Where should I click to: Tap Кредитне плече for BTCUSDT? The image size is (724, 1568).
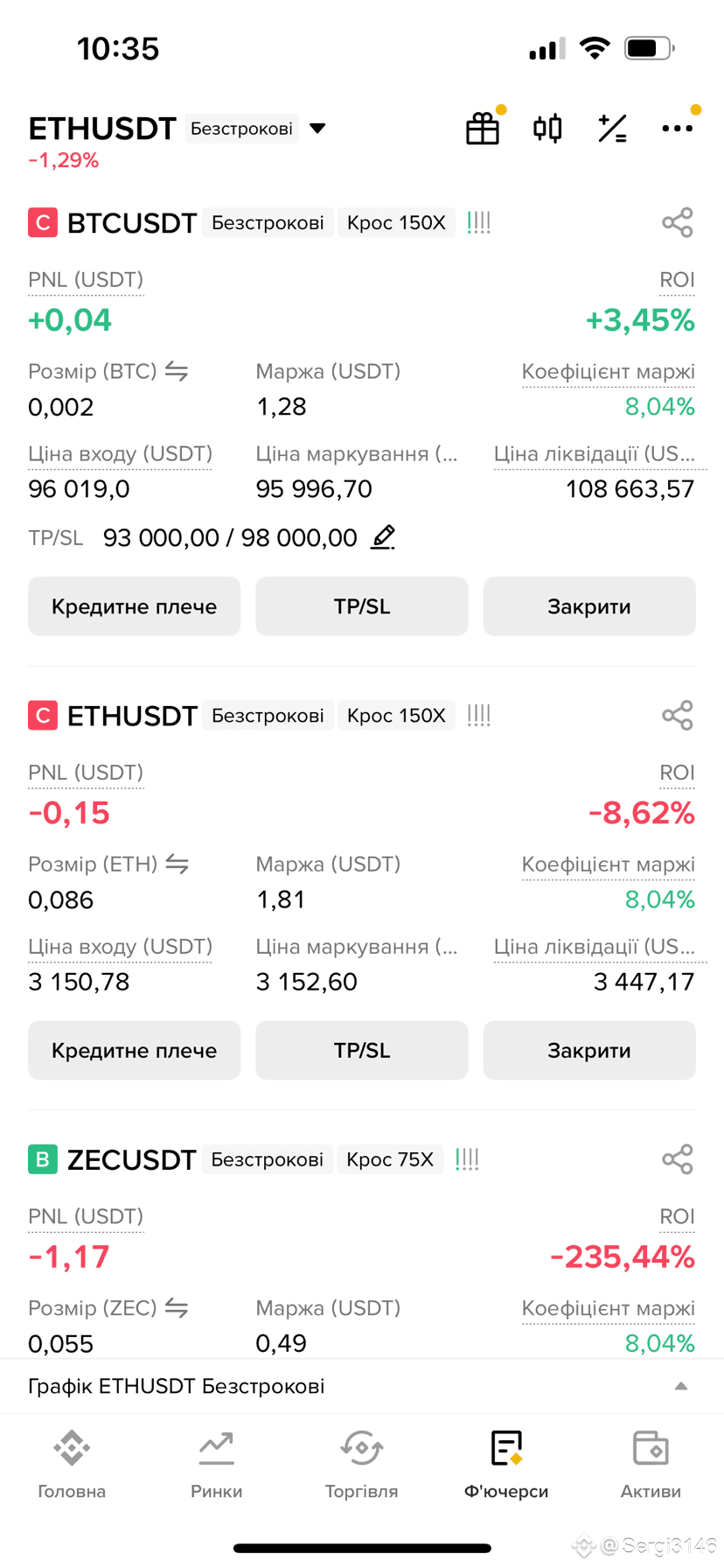point(134,606)
